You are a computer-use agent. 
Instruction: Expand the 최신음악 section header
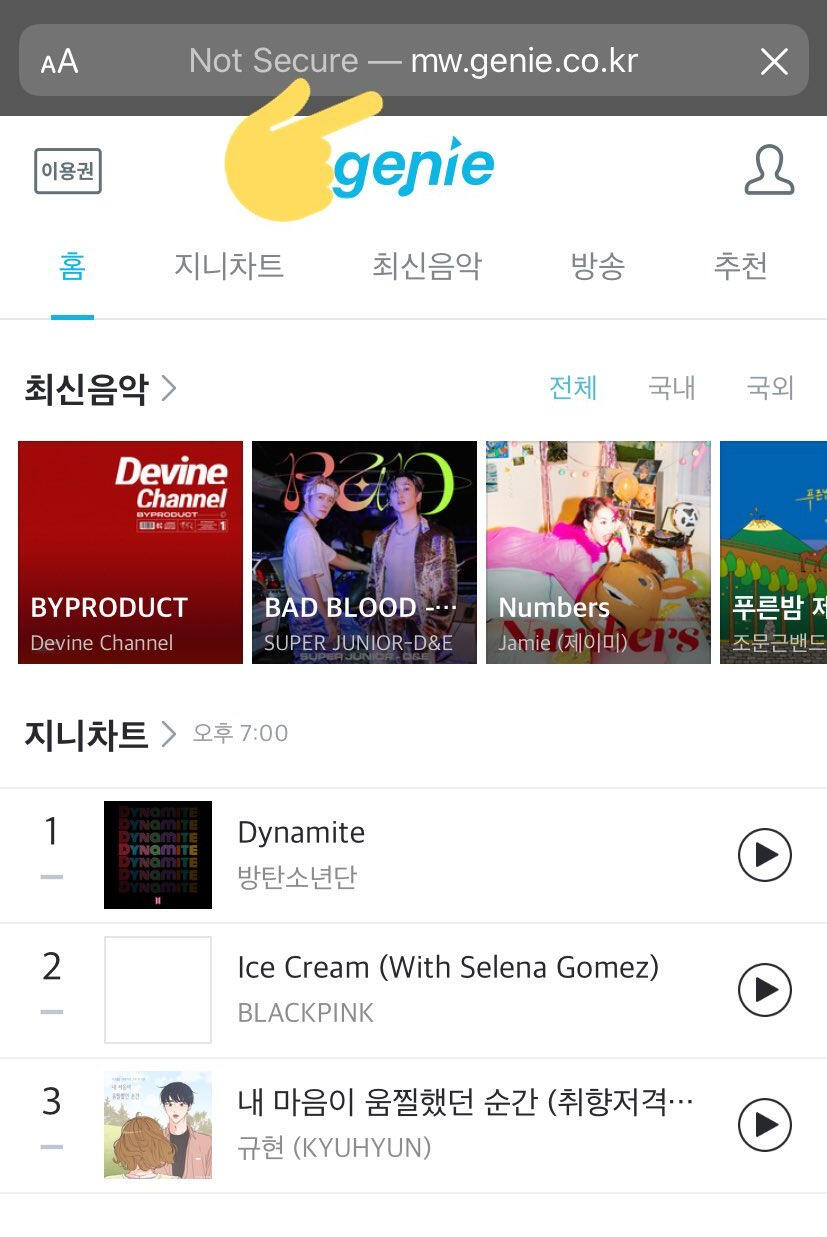coord(100,388)
